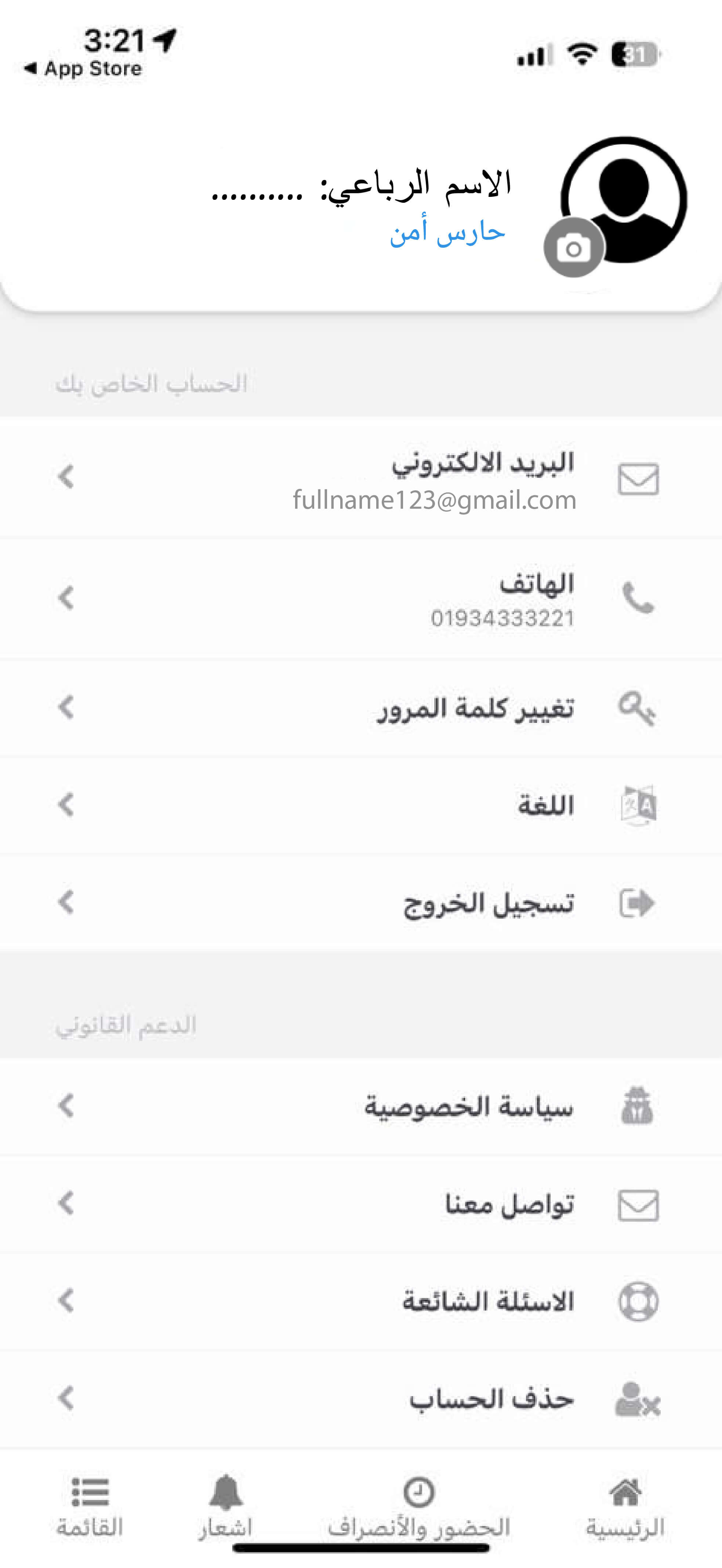Open تغيير كلمة المرور to change password
Screen dimensions: 722x1568
361,708
